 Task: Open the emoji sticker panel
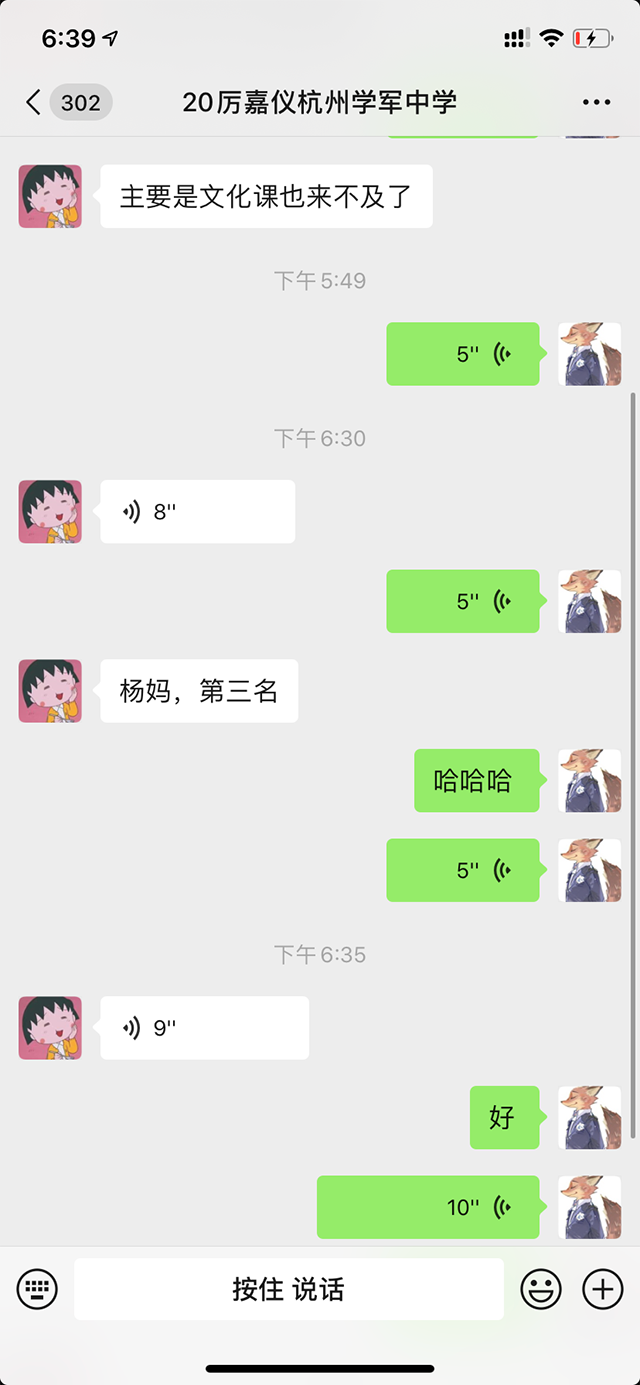[541, 1289]
